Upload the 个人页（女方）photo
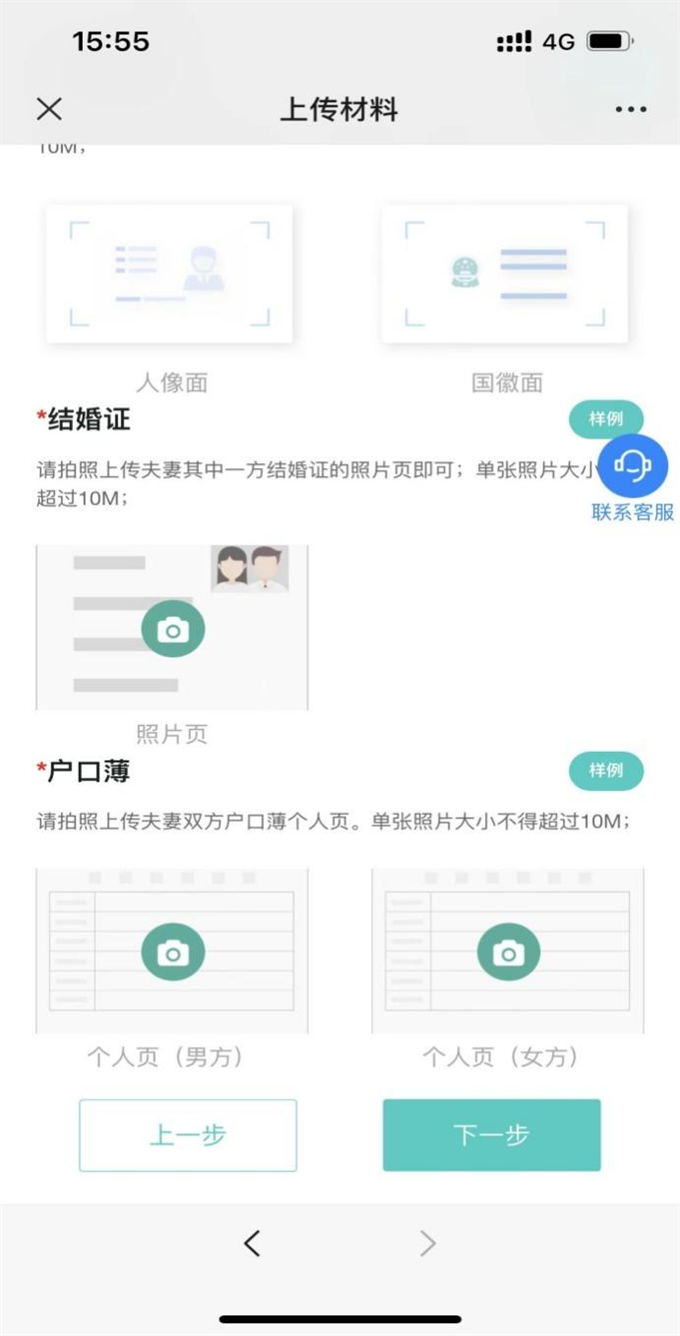Image resolution: width=680 pixels, height=1336 pixels. 508,952
